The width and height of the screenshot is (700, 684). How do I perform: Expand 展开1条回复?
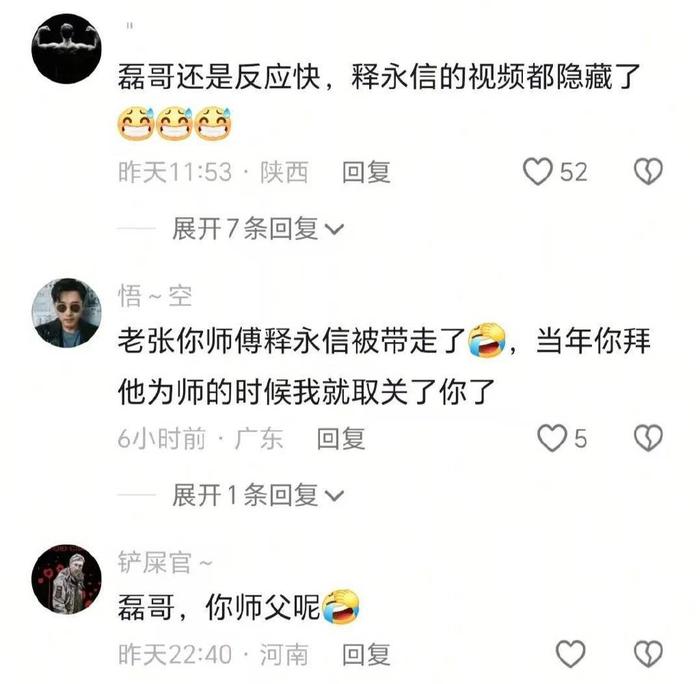tap(257, 494)
